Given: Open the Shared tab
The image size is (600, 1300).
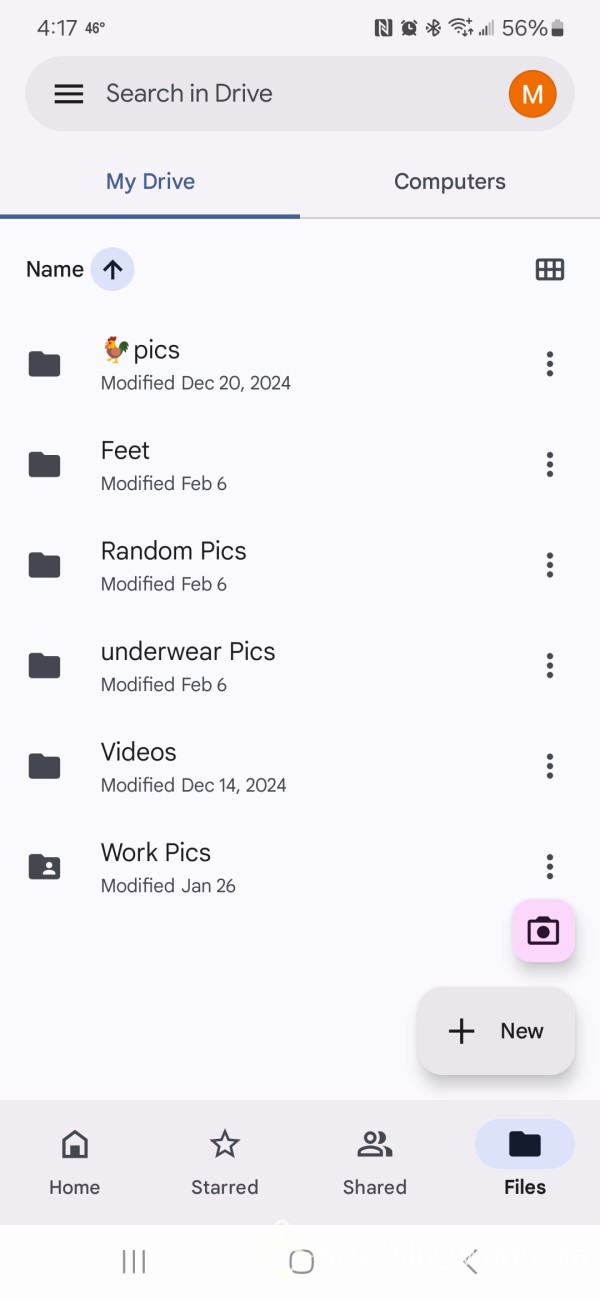Looking at the screenshot, I should click(375, 1162).
